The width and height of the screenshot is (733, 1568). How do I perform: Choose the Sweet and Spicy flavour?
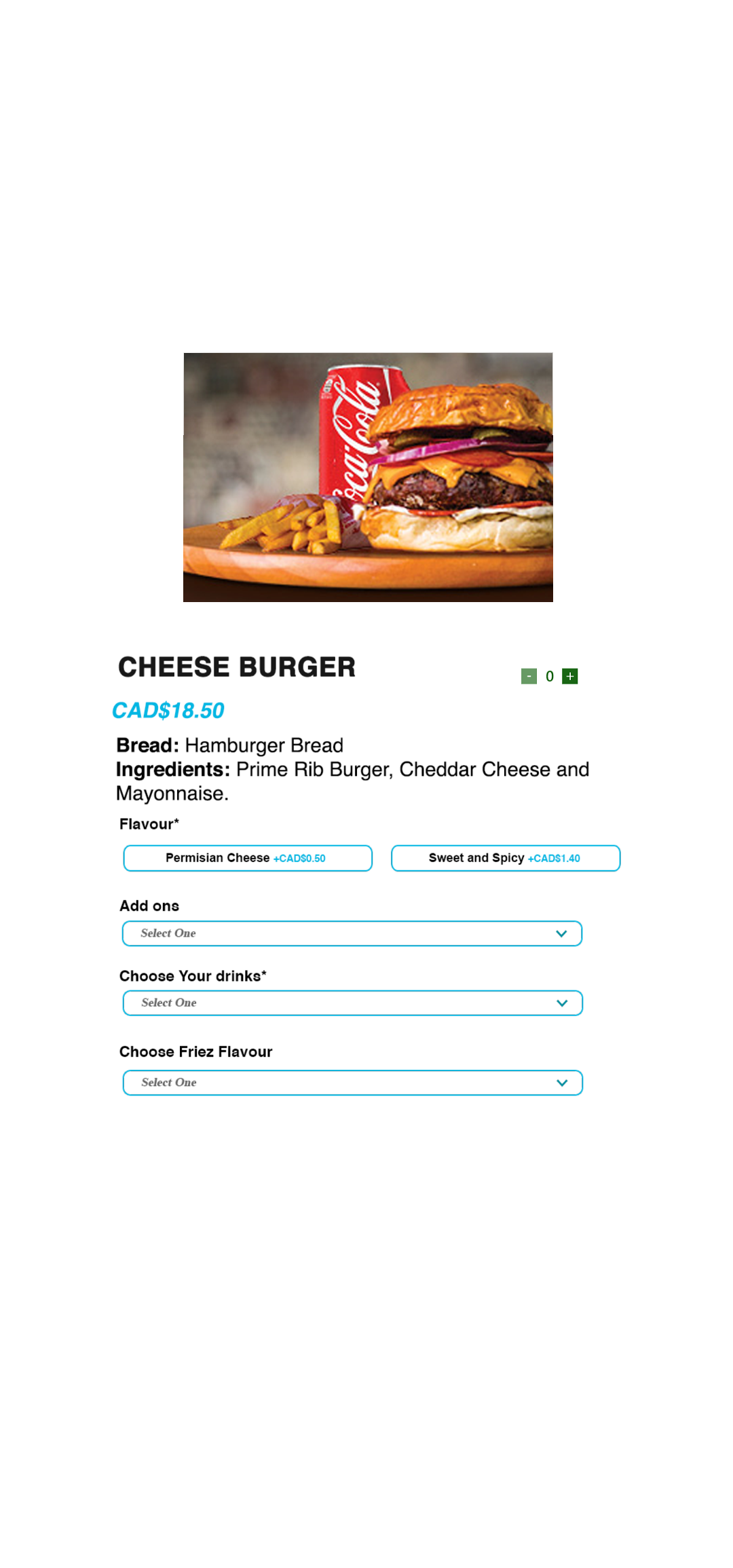505,858
